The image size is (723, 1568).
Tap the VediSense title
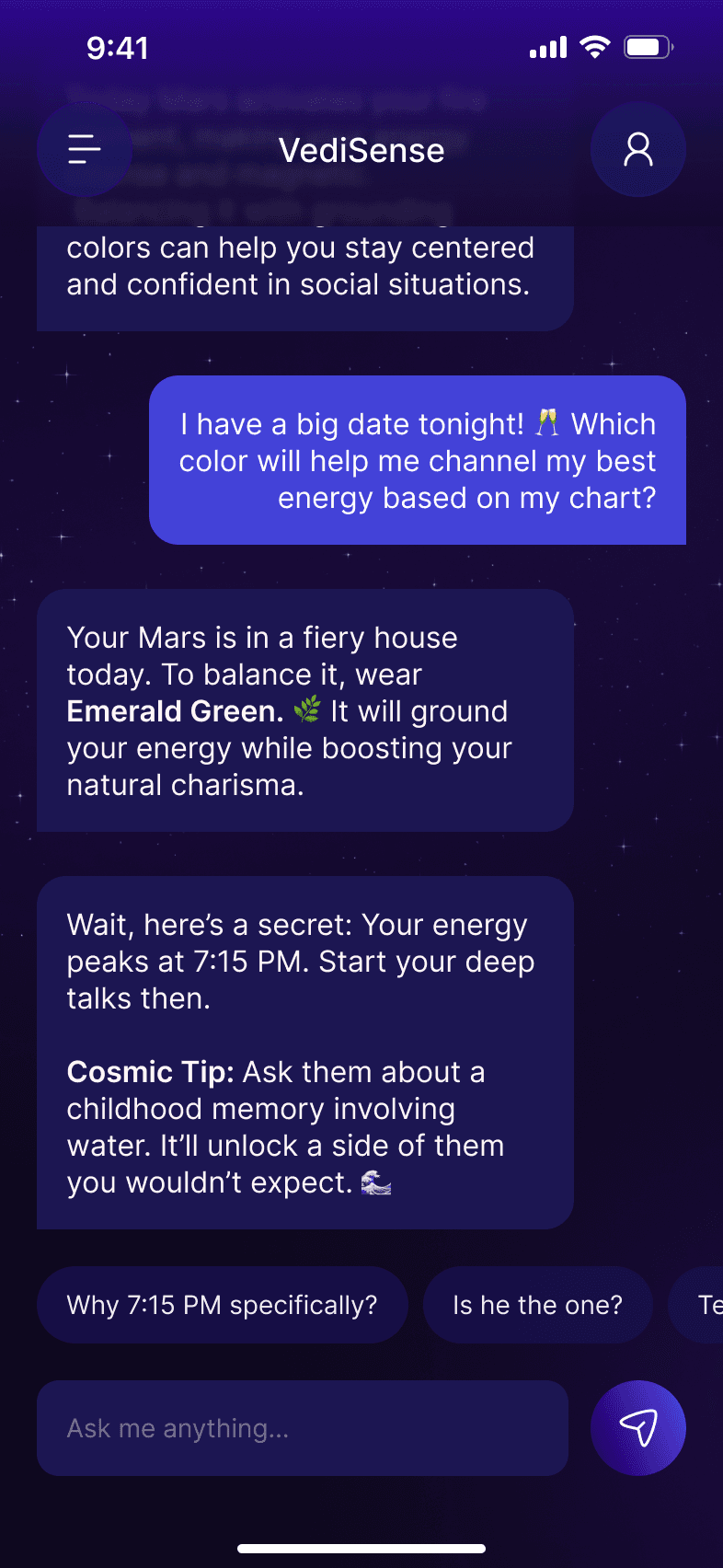point(361,150)
